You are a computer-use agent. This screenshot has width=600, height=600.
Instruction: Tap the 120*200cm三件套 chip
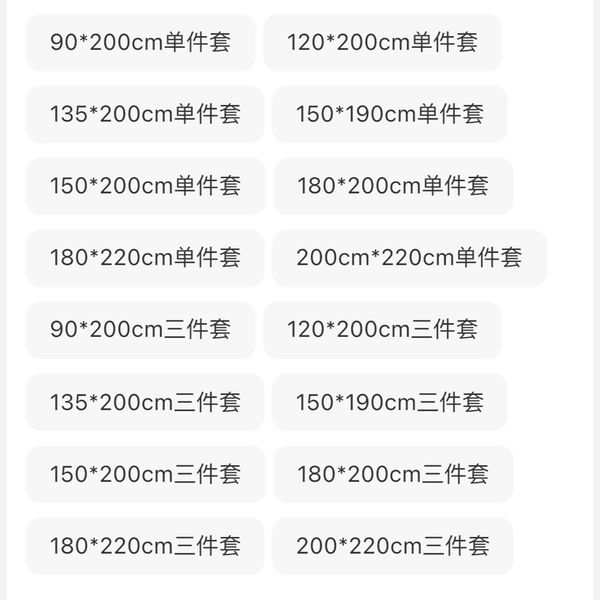pyautogui.click(x=382, y=330)
